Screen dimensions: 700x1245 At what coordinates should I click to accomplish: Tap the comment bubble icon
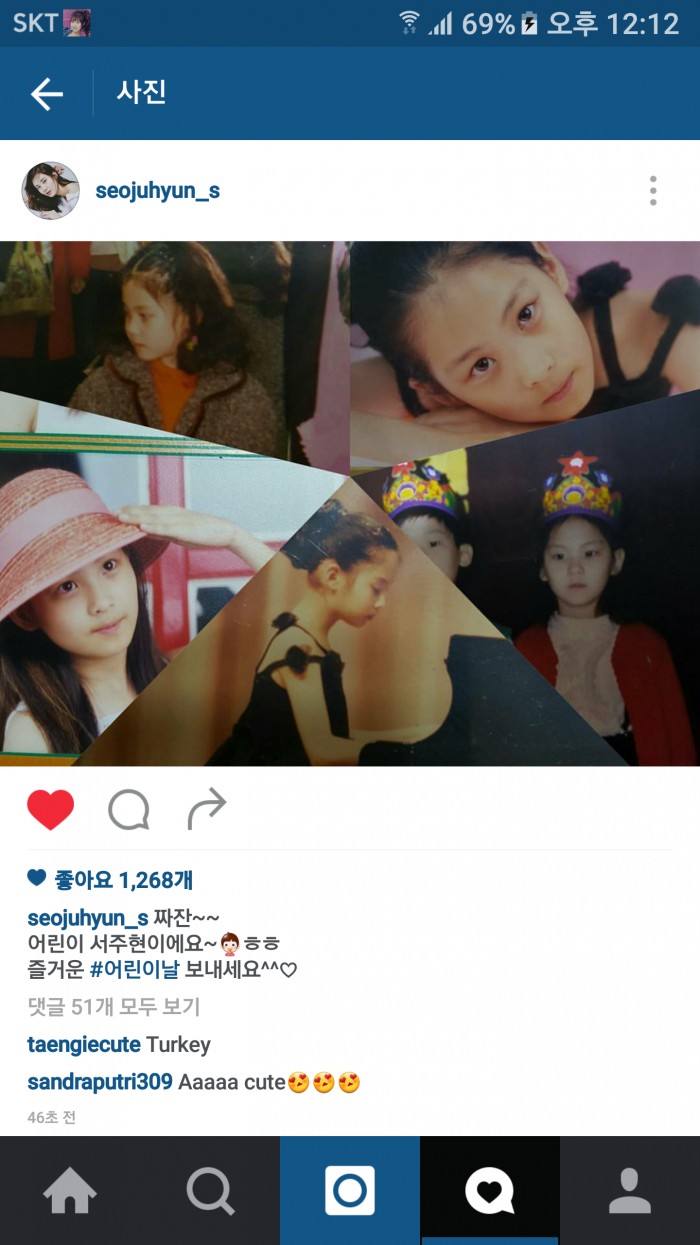[129, 810]
